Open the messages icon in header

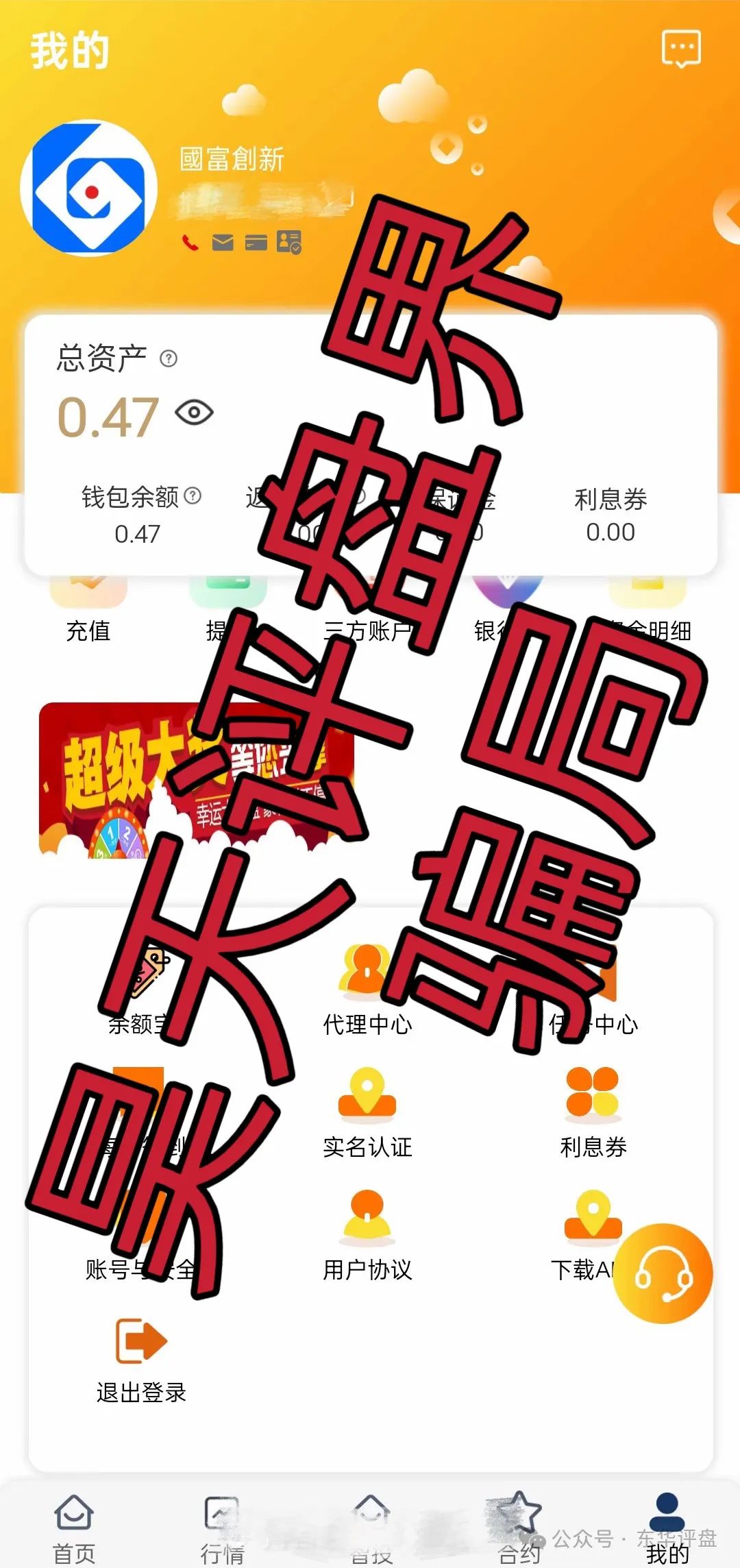680,49
